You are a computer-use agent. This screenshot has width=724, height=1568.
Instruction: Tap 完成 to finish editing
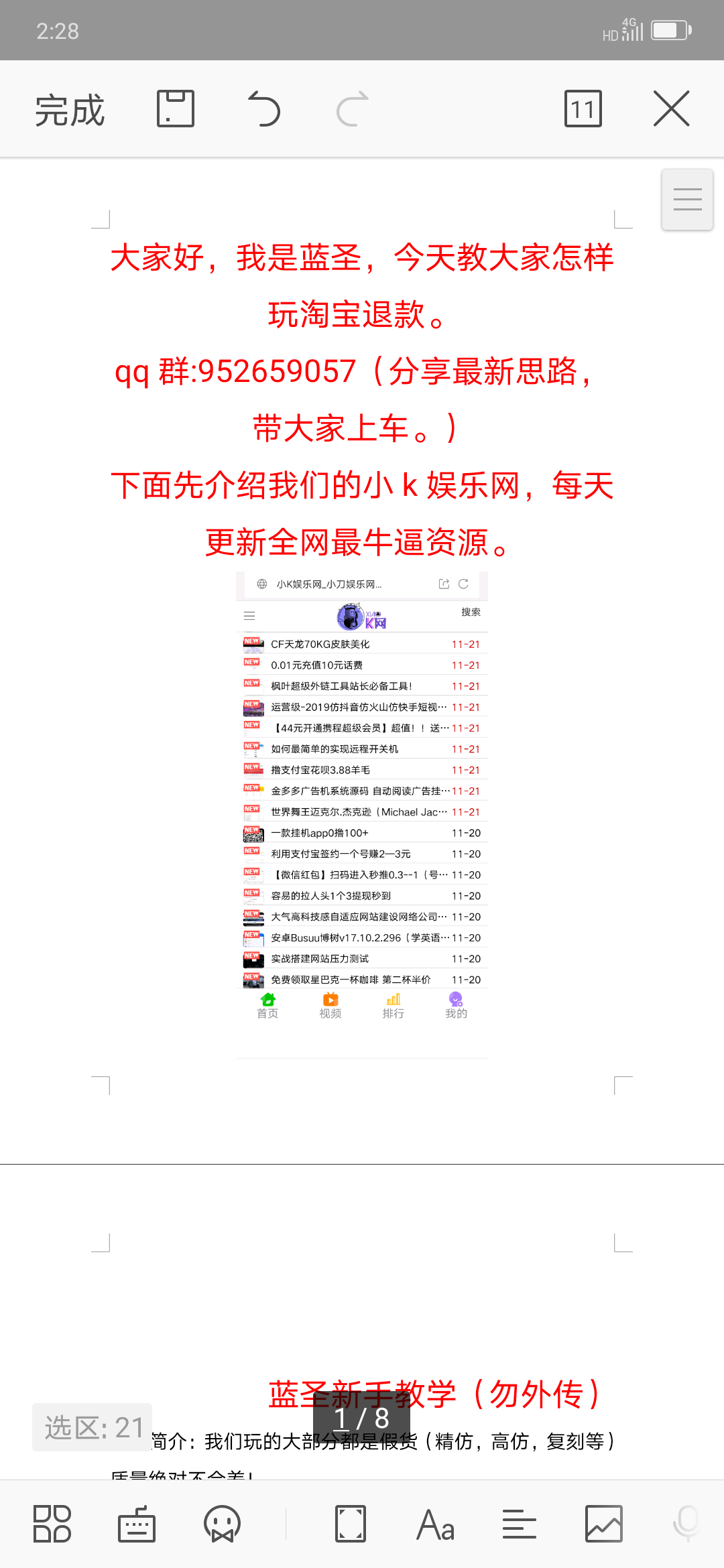tap(70, 110)
